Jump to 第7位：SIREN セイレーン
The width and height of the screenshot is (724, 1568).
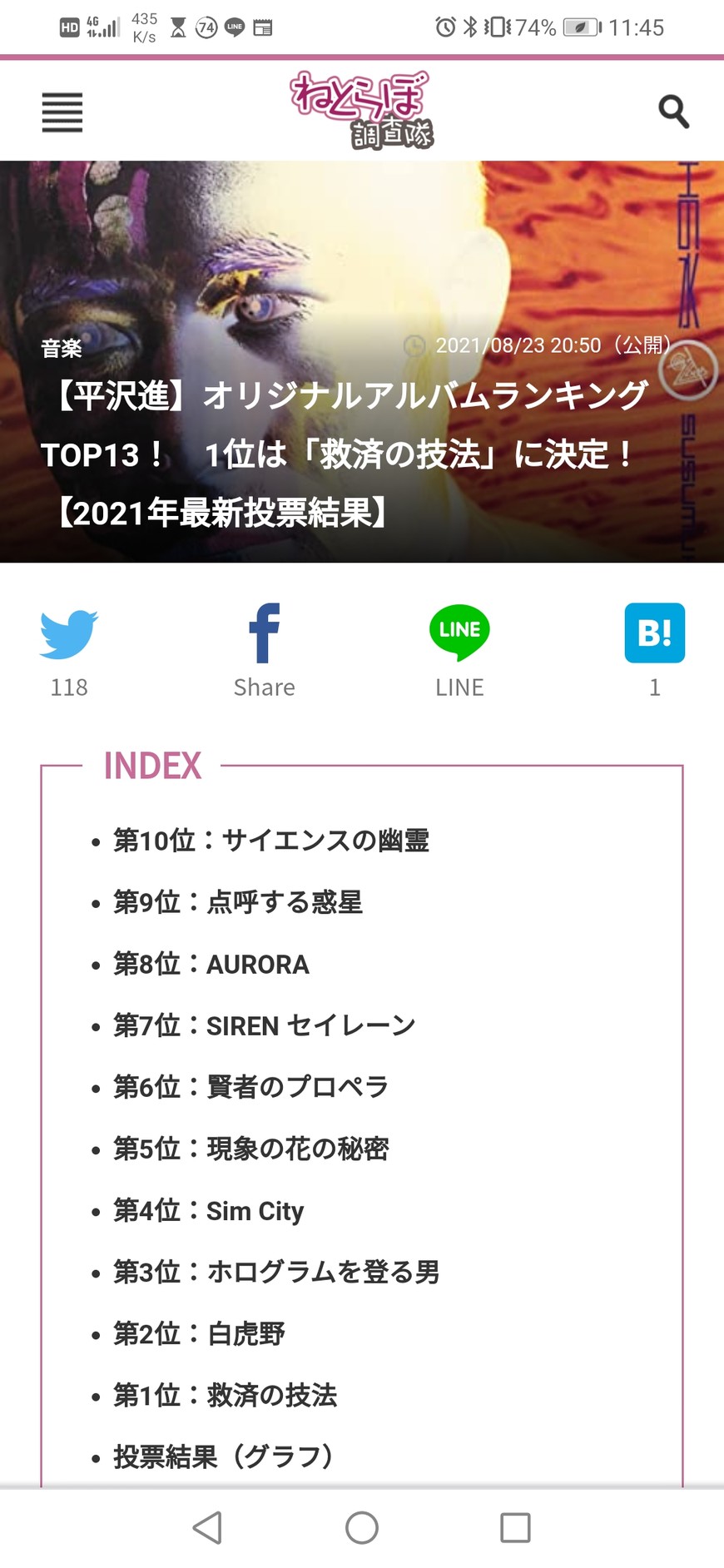tap(265, 1025)
